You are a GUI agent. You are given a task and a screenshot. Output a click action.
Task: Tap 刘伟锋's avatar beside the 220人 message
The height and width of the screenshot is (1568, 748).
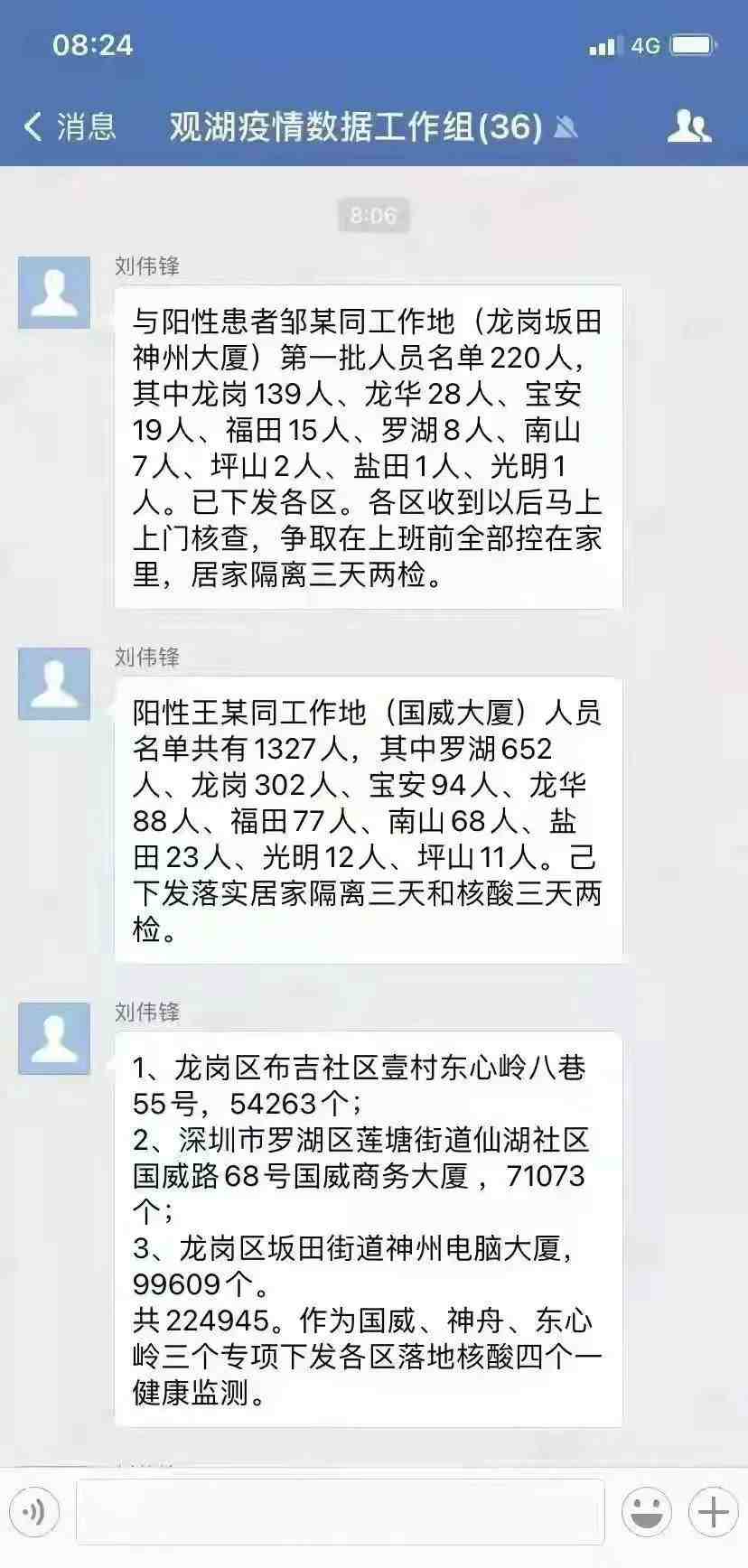(54, 293)
